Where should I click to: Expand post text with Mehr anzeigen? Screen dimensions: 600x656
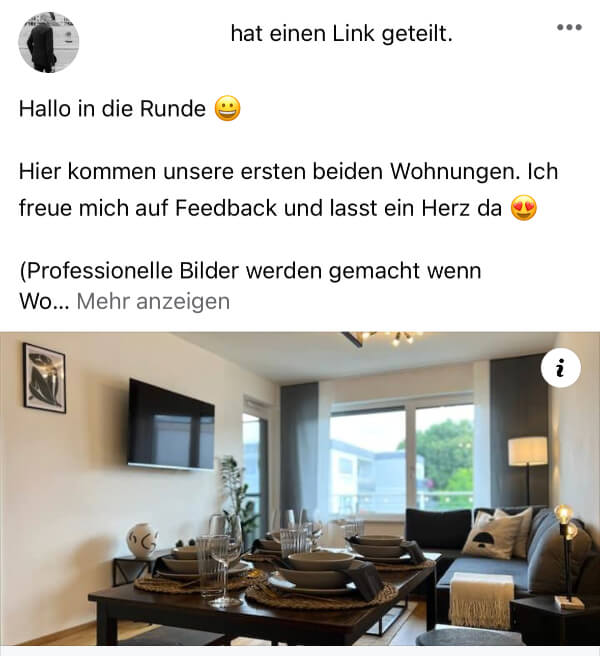[153, 301]
